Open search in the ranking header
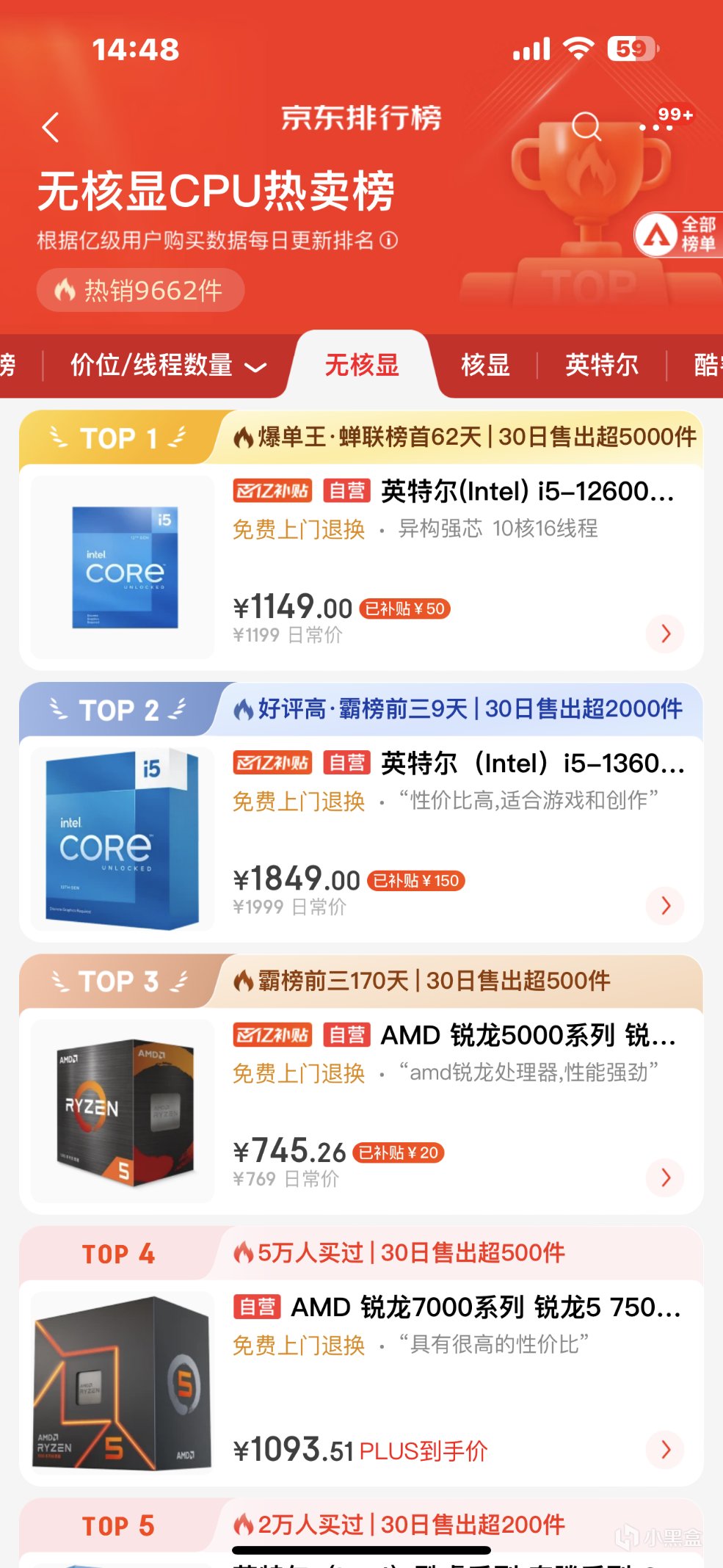Viewport: 723px width, 1568px height. click(x=586, y=126)
